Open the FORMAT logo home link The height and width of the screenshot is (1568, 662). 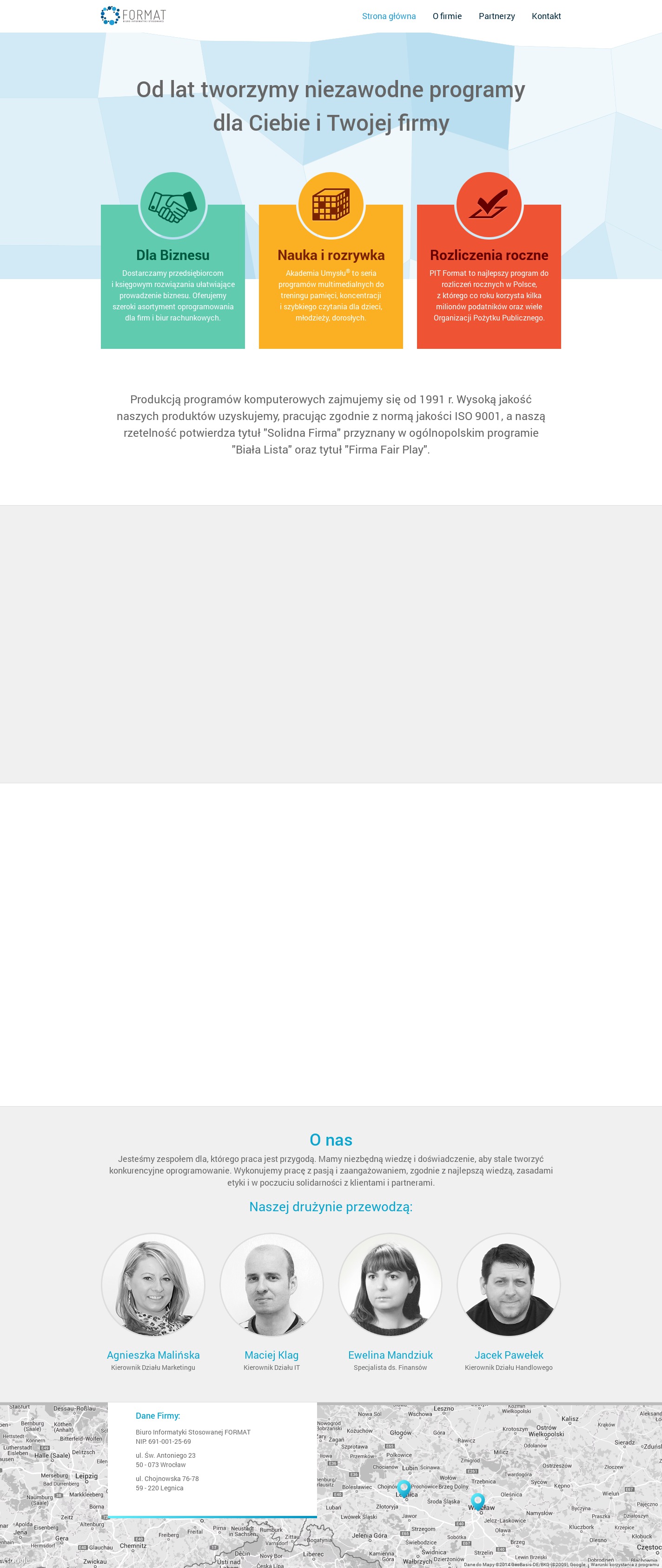[133, 15]
